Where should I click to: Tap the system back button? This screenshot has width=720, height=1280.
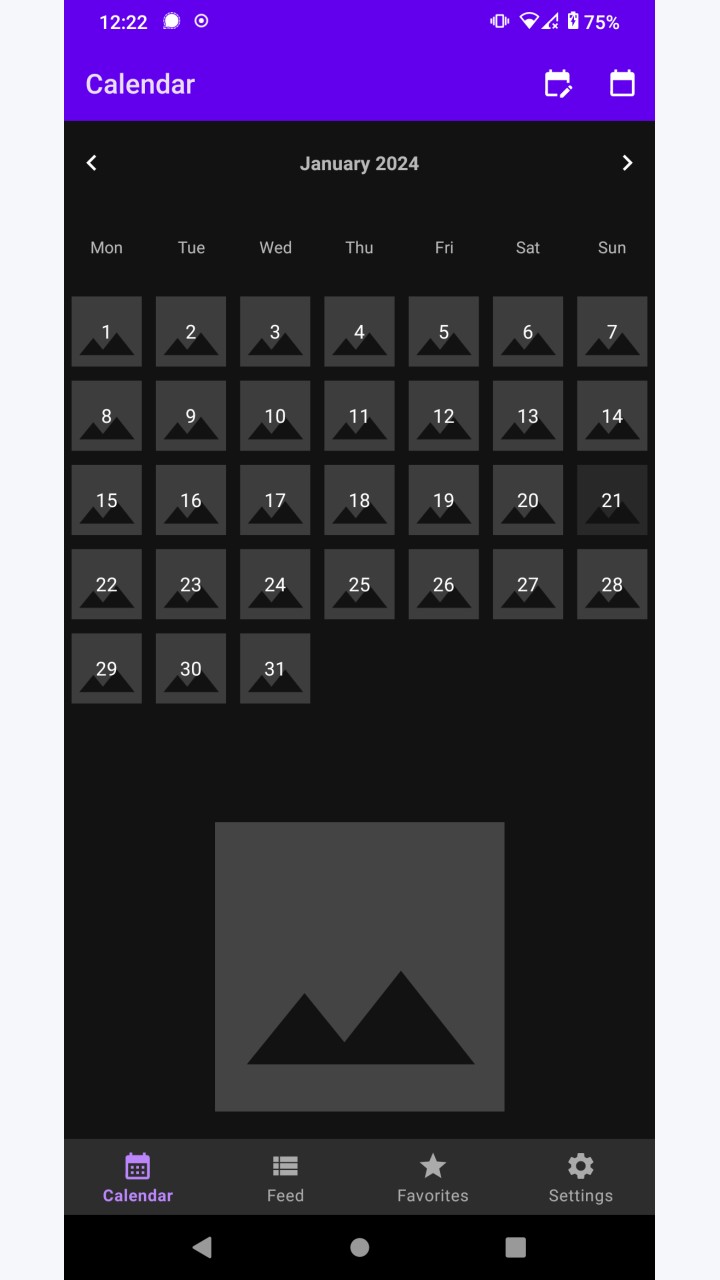202,1247
